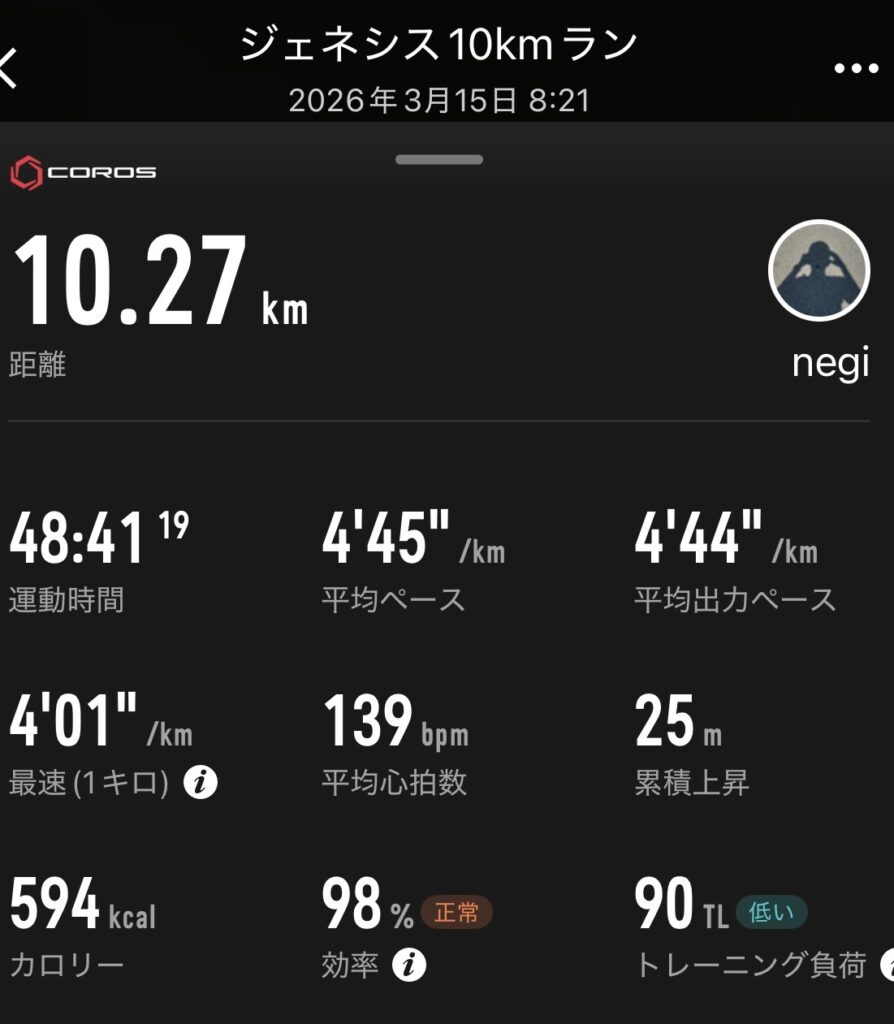Tap the sheet drag handle
The width and height of the screenshot is (894, 1024).
439,160
